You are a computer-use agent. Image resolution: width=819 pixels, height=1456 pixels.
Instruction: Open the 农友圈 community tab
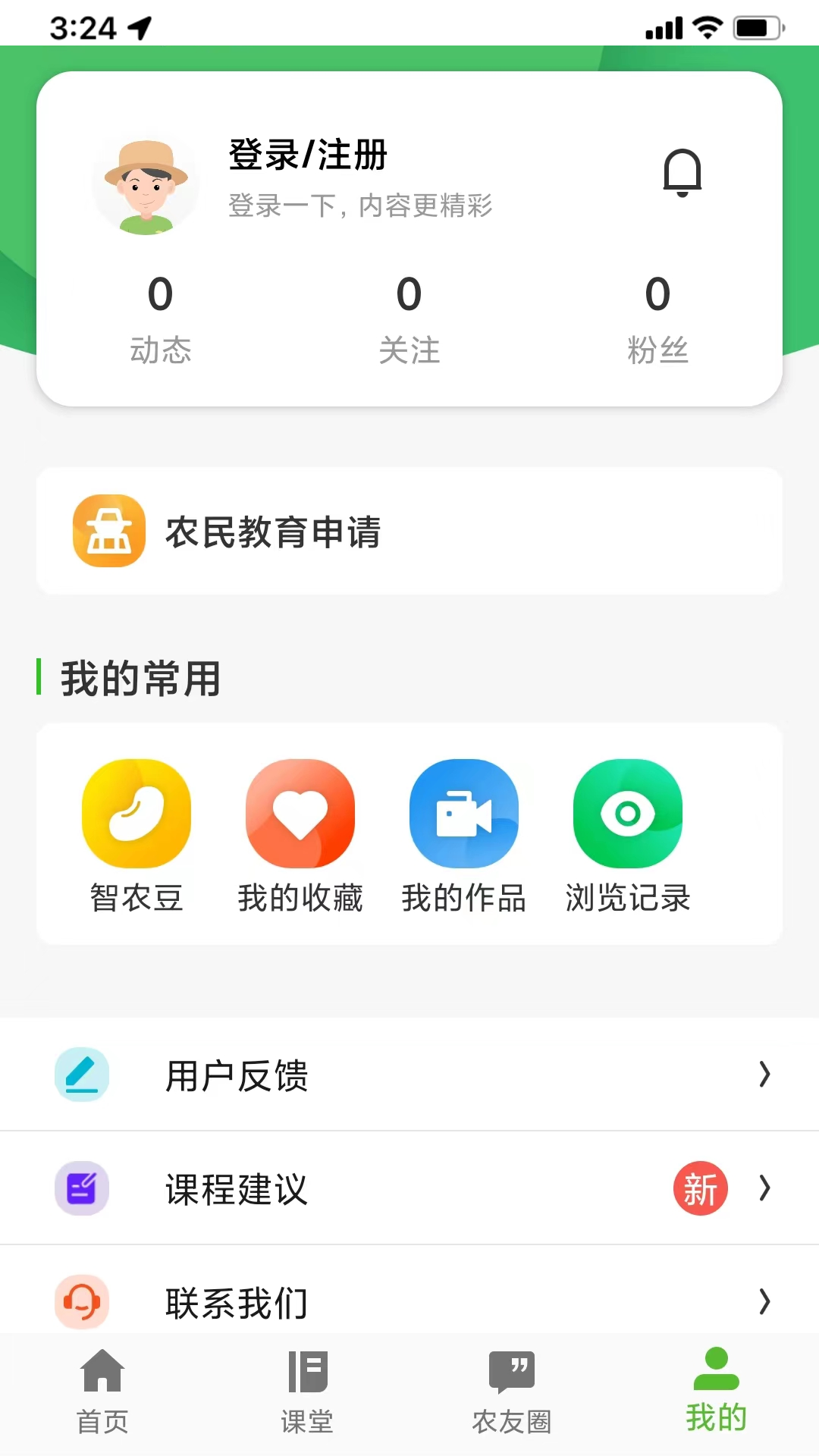click(511, 1395)
